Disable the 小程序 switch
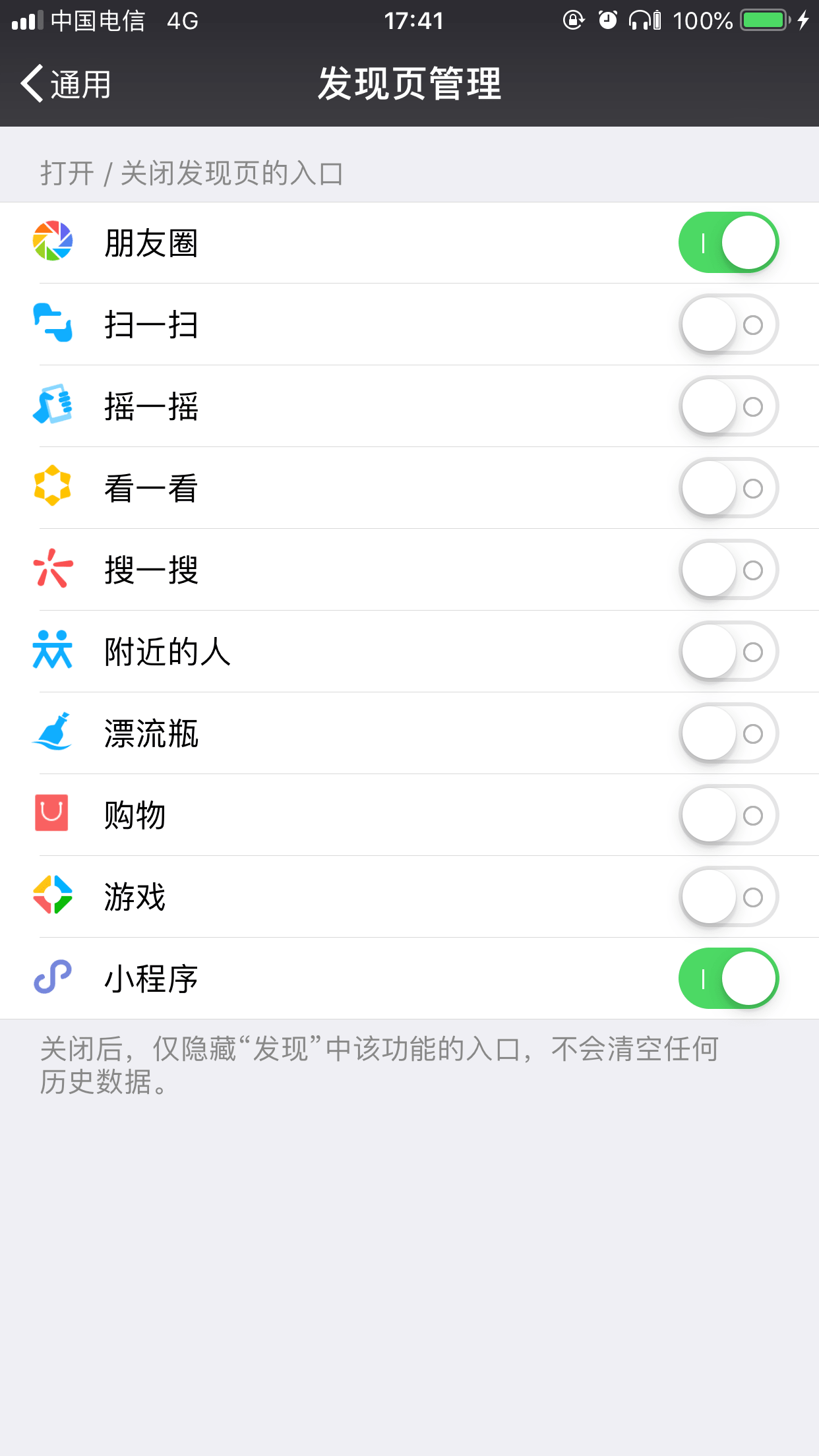Image resolution: width=819 pixels, height=1456 pixels. 729,979
